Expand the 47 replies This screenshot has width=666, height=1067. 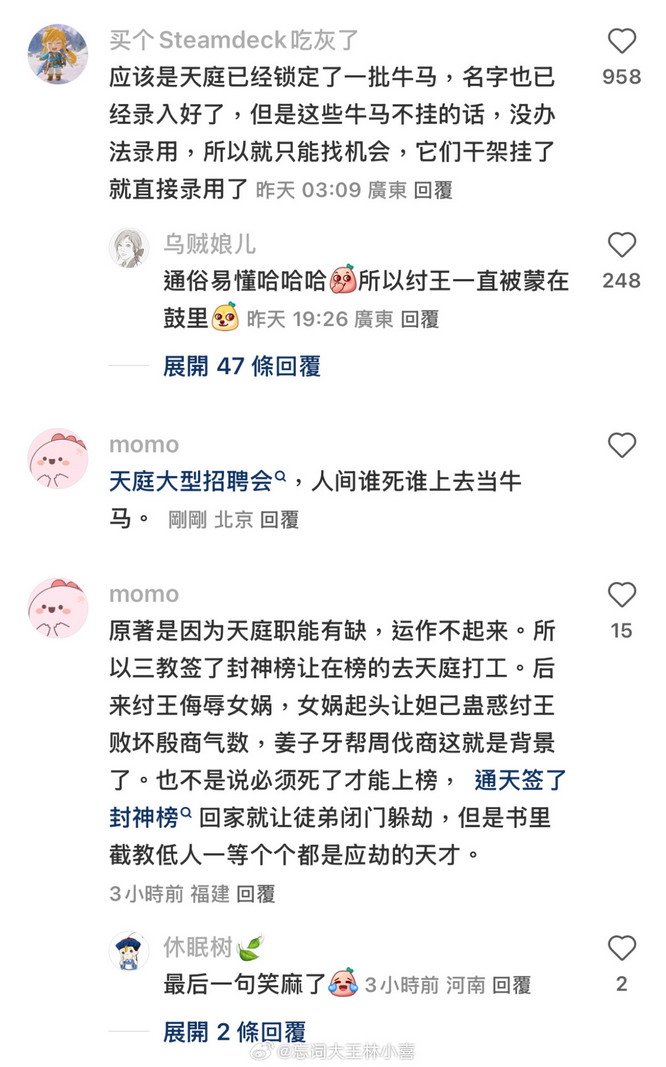click(x=242, y=366)
